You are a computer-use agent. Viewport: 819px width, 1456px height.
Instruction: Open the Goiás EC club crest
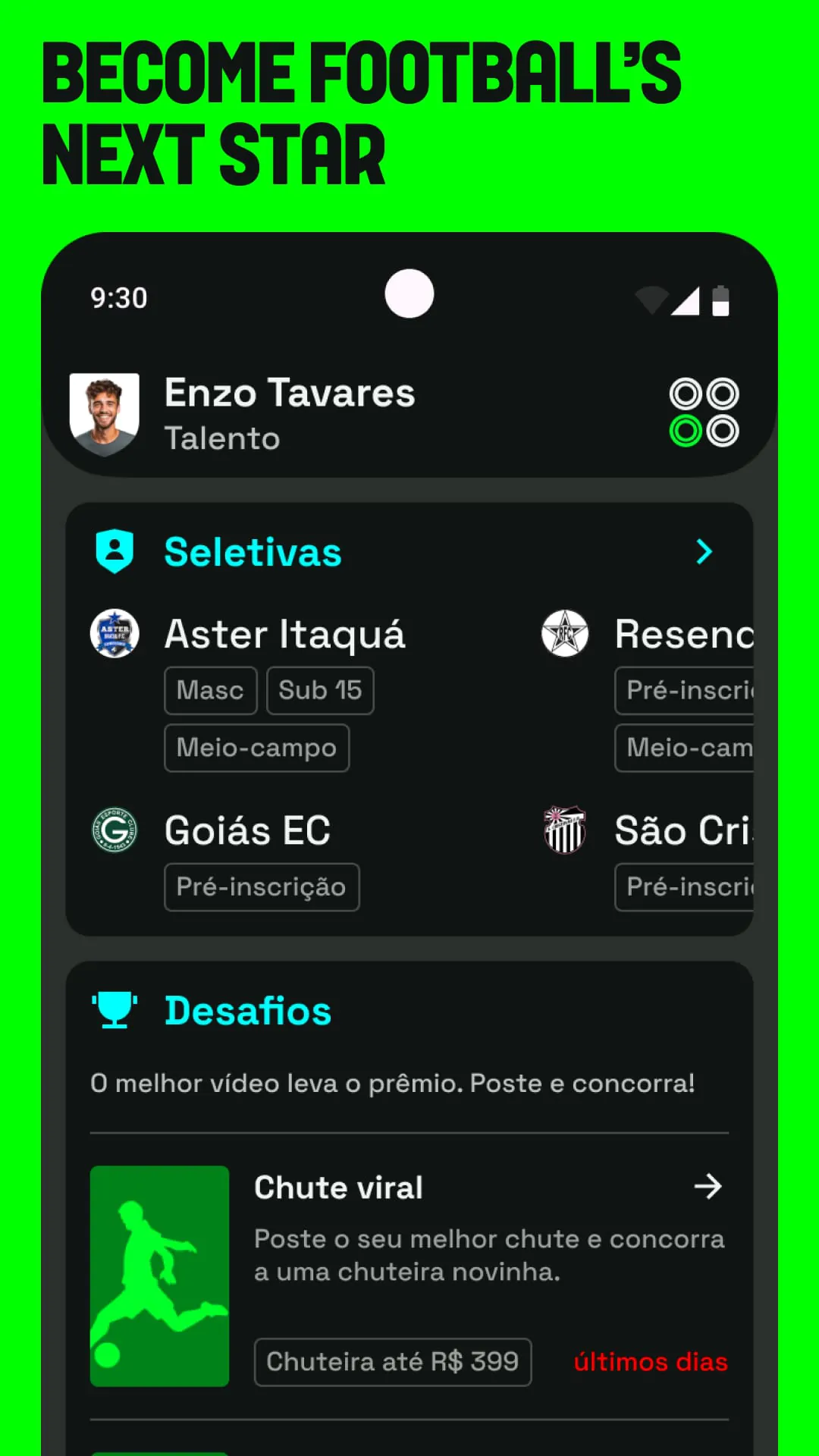(115, 830)
